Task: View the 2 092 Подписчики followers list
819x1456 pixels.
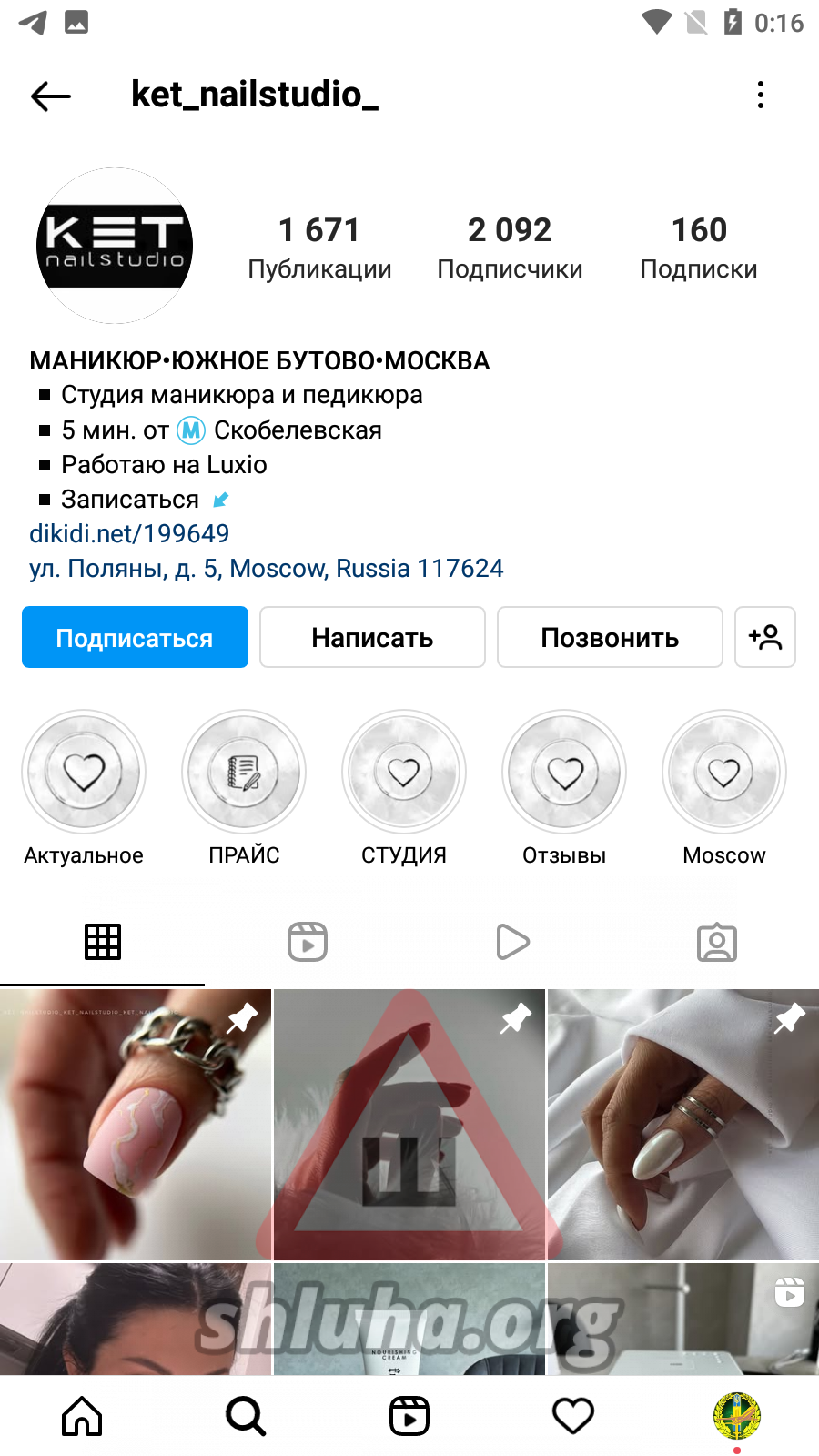Action: 510,248
